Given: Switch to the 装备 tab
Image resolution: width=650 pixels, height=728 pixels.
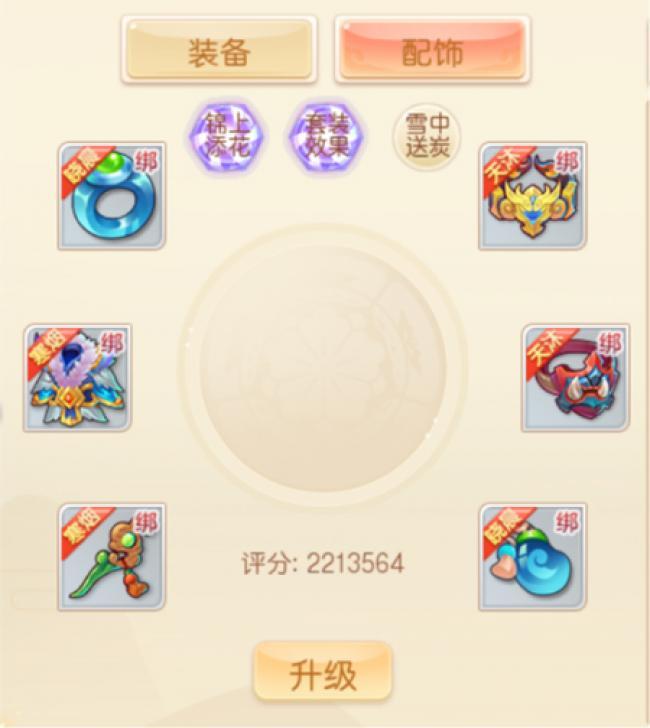Looking at the screenshot, I should [218, 50].
